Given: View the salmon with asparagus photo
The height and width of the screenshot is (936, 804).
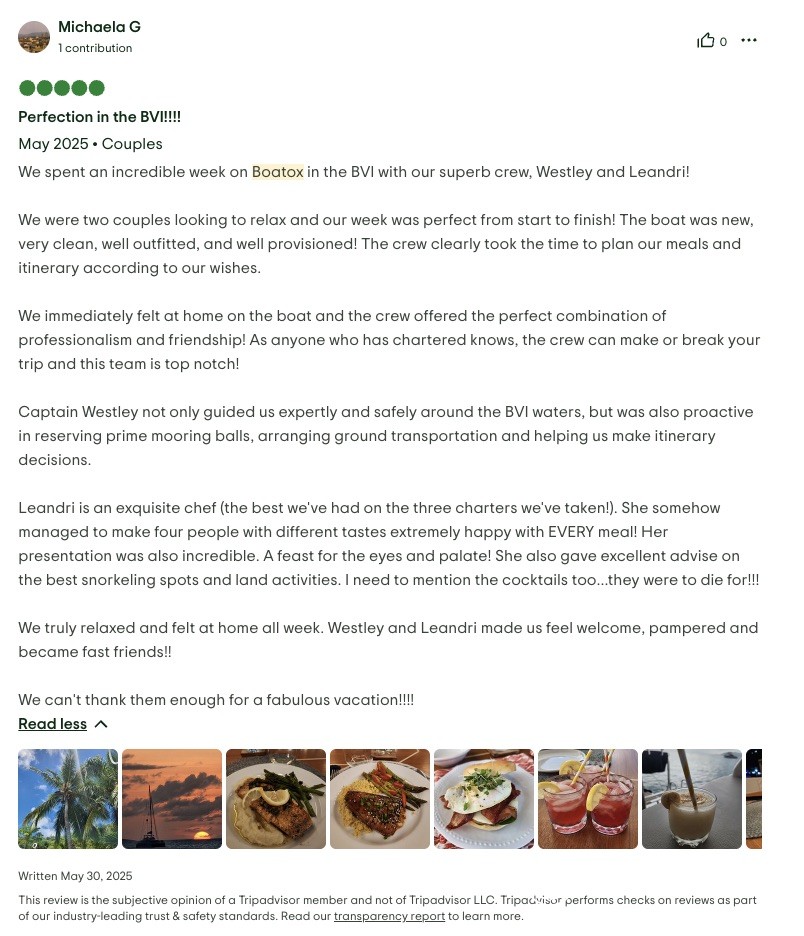Looking at the screenshot, I should (380, 799).
